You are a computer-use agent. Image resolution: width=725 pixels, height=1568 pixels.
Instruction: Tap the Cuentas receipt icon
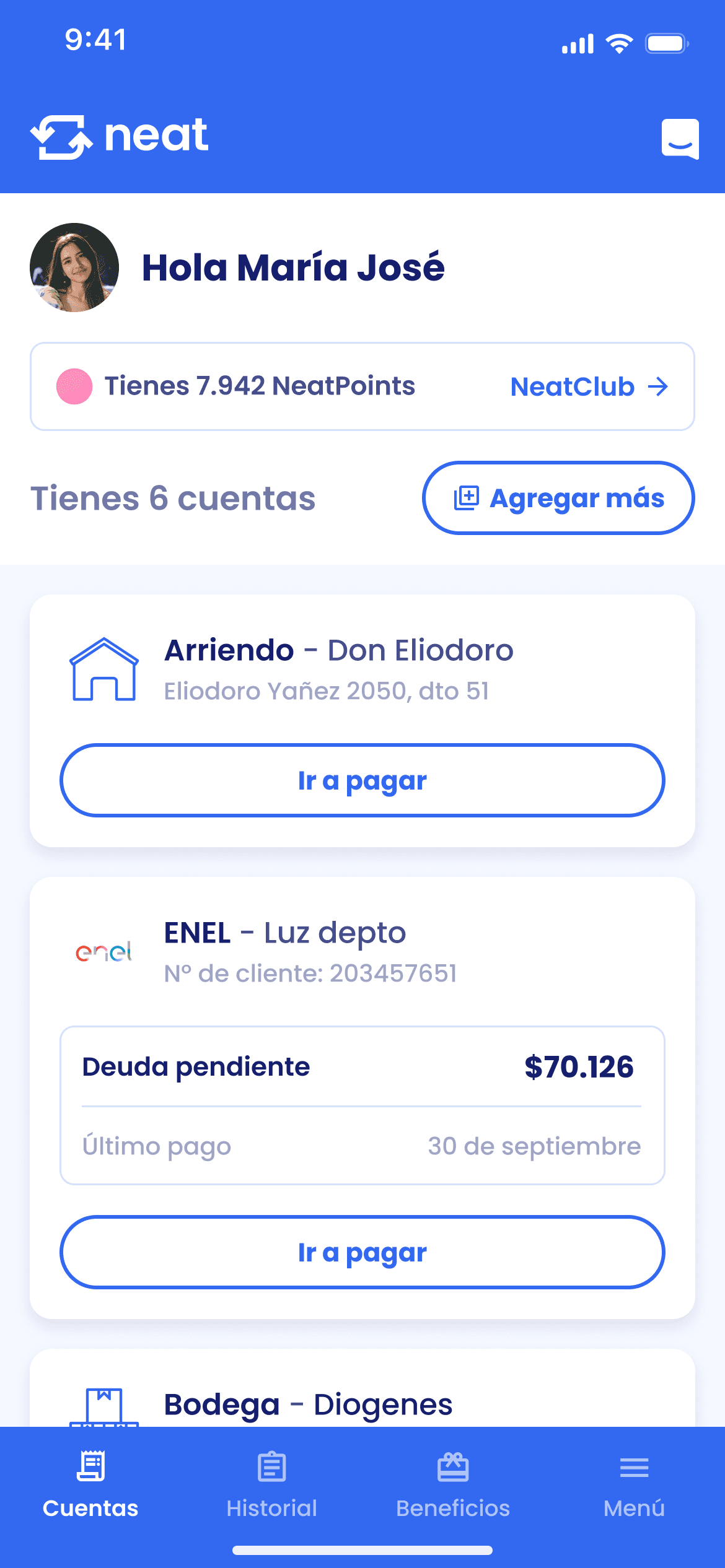pyautogui.click(x=90, y=1465)
